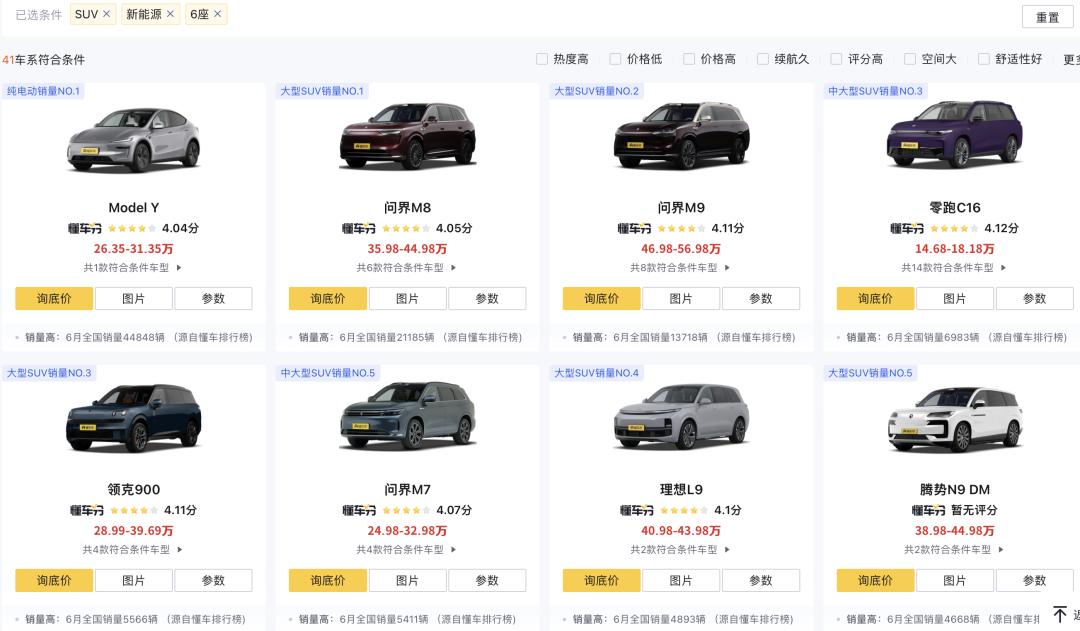
Task: Tap the 重置 button to reset filters
Action: [1047, 17]
